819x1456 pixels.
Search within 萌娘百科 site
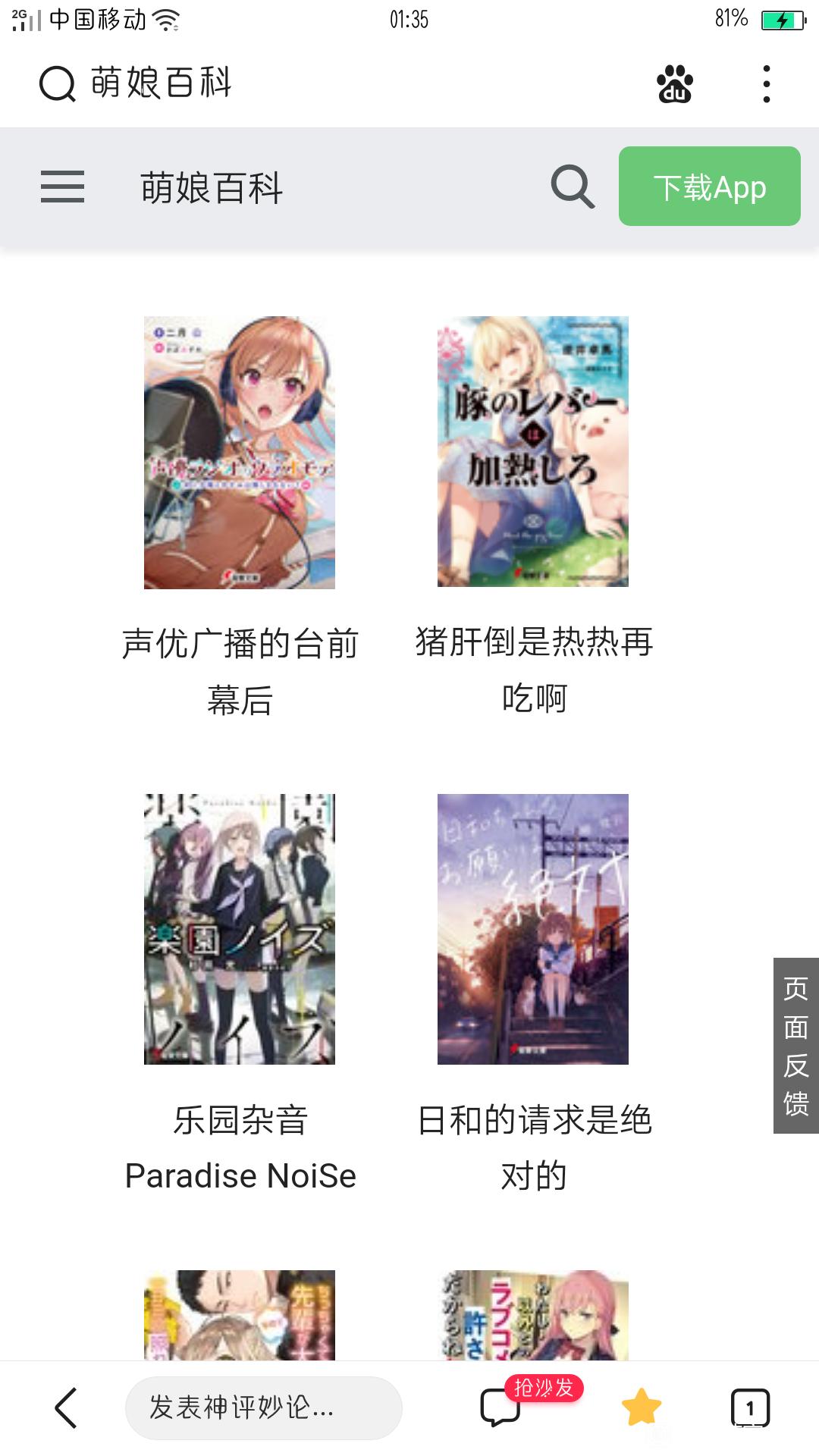pyautogui.click(x=573, y=187)
